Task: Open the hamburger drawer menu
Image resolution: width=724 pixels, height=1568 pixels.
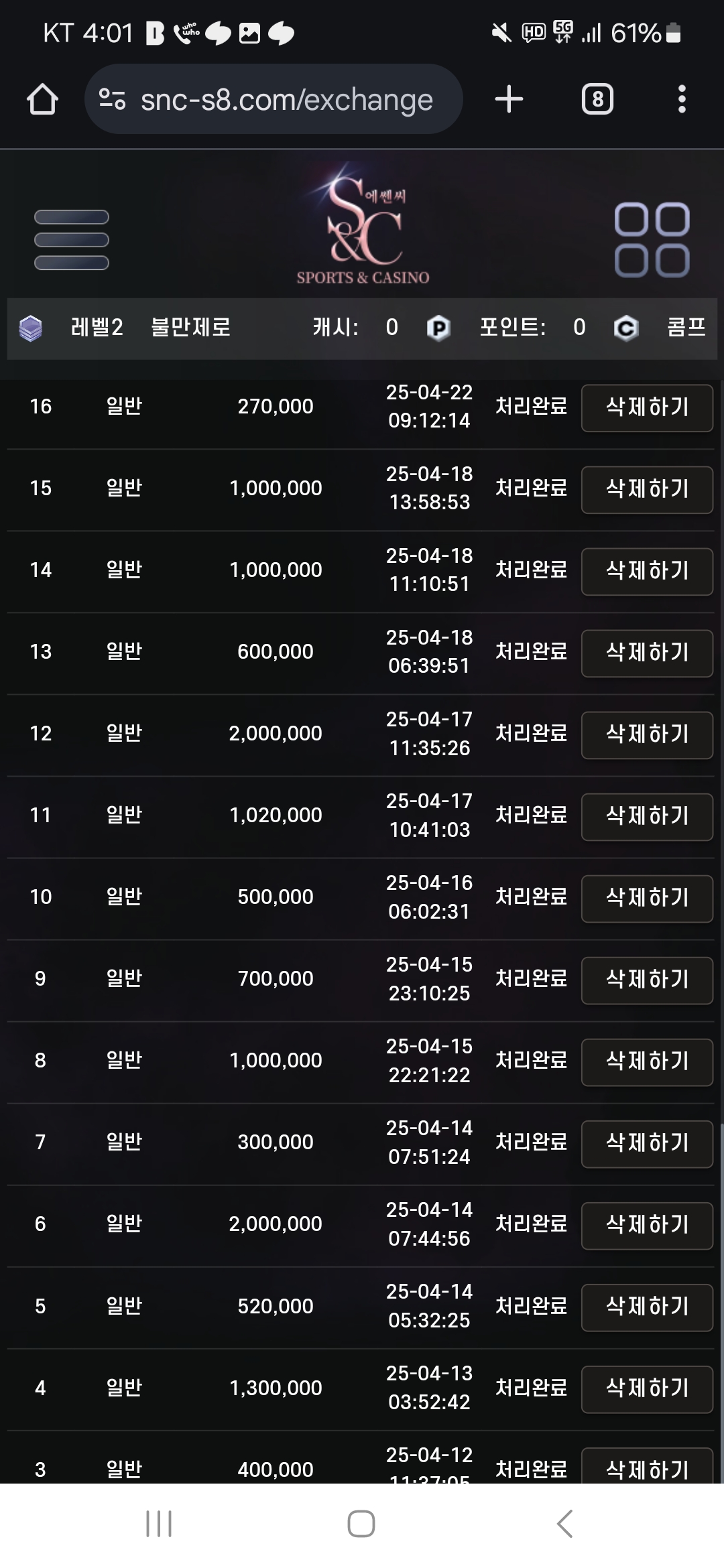Action: pos(72,239)
